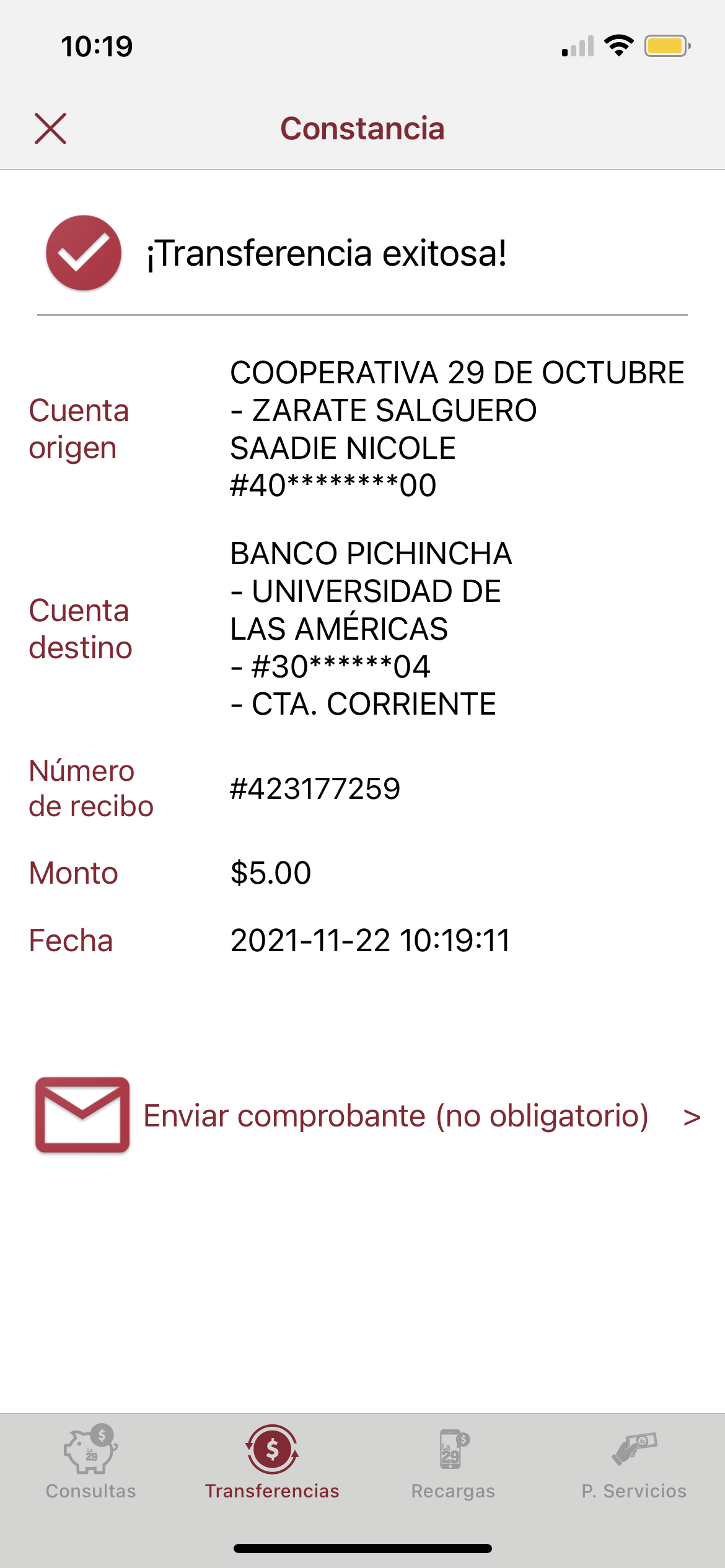Open the Recargas tab
The image size is (725, 1568).
(453, 1463)
